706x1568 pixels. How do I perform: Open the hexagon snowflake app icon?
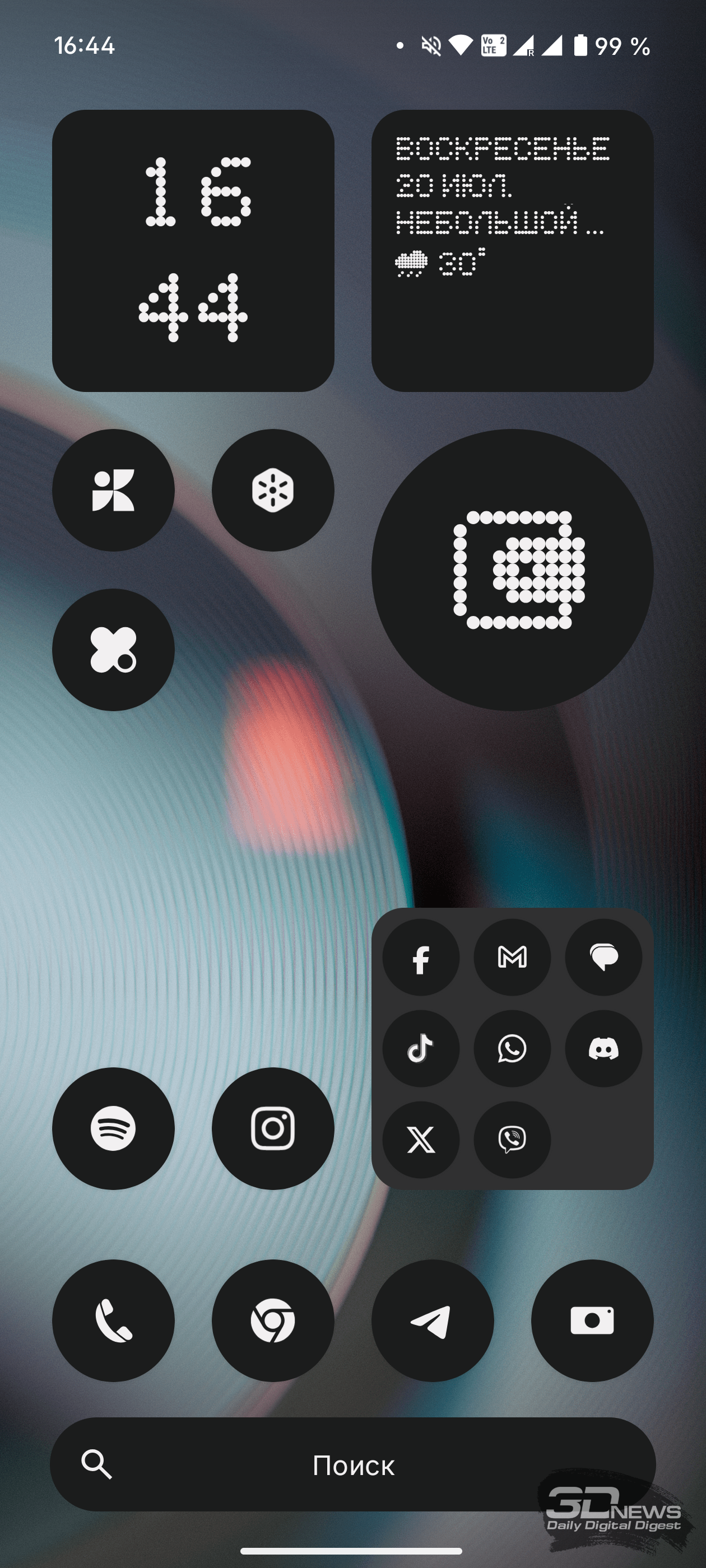pyautogui.click(x=273, y=490)
